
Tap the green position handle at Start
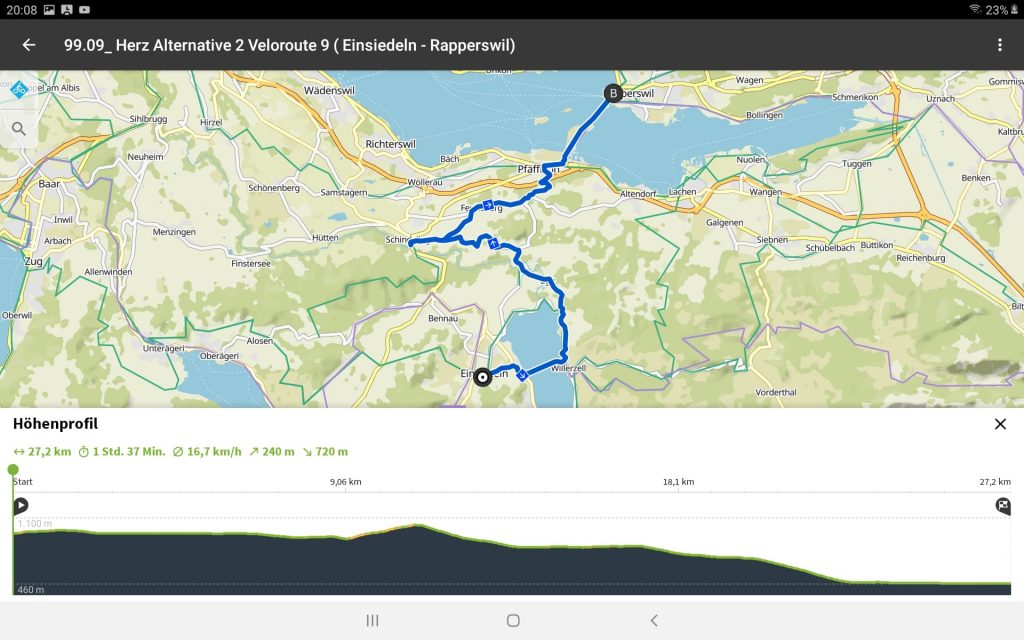coord(13,469)
